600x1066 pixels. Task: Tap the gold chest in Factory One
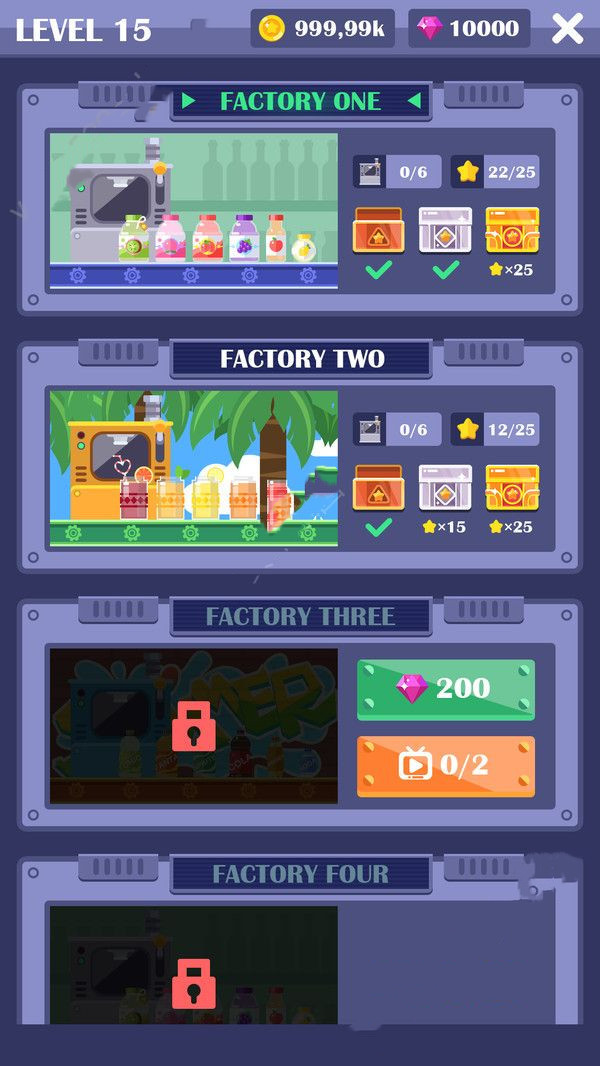[512, 231]
